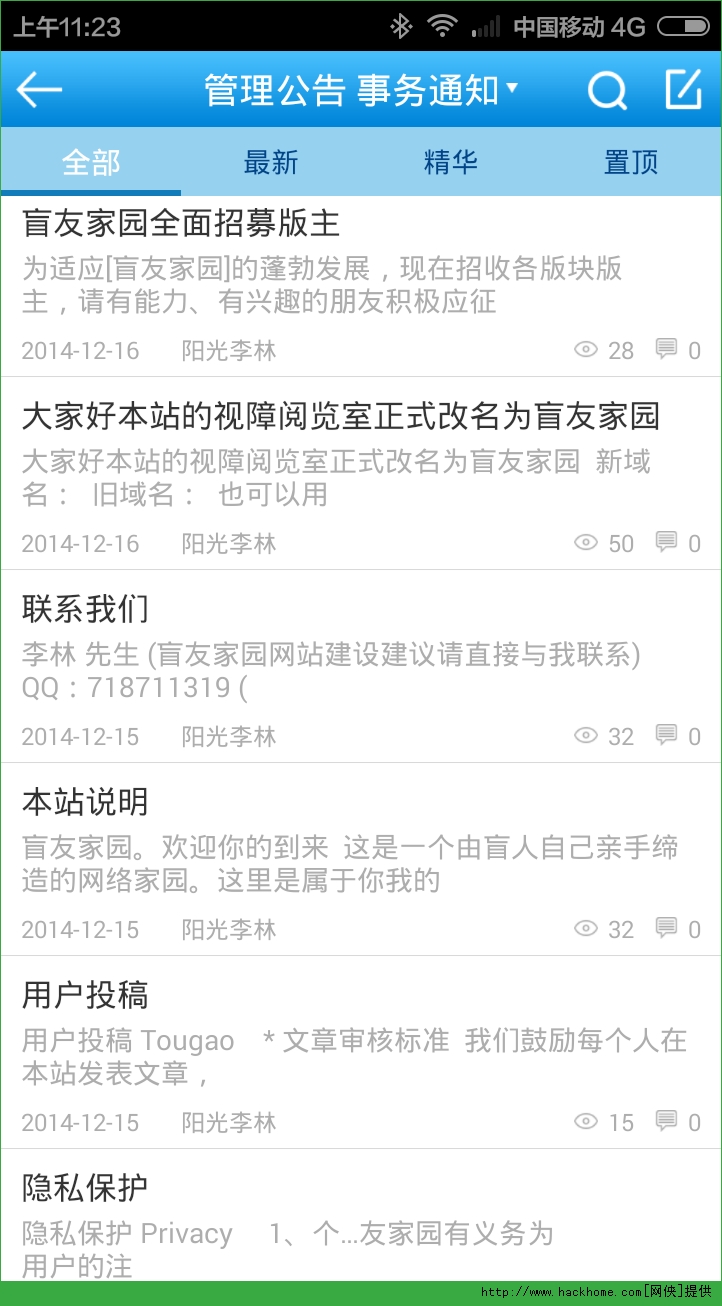Image resolution: width=722 pixels, height=1306 pixels.
Task: Open the 用户投稿 post
Action: (x=86, y=995)
